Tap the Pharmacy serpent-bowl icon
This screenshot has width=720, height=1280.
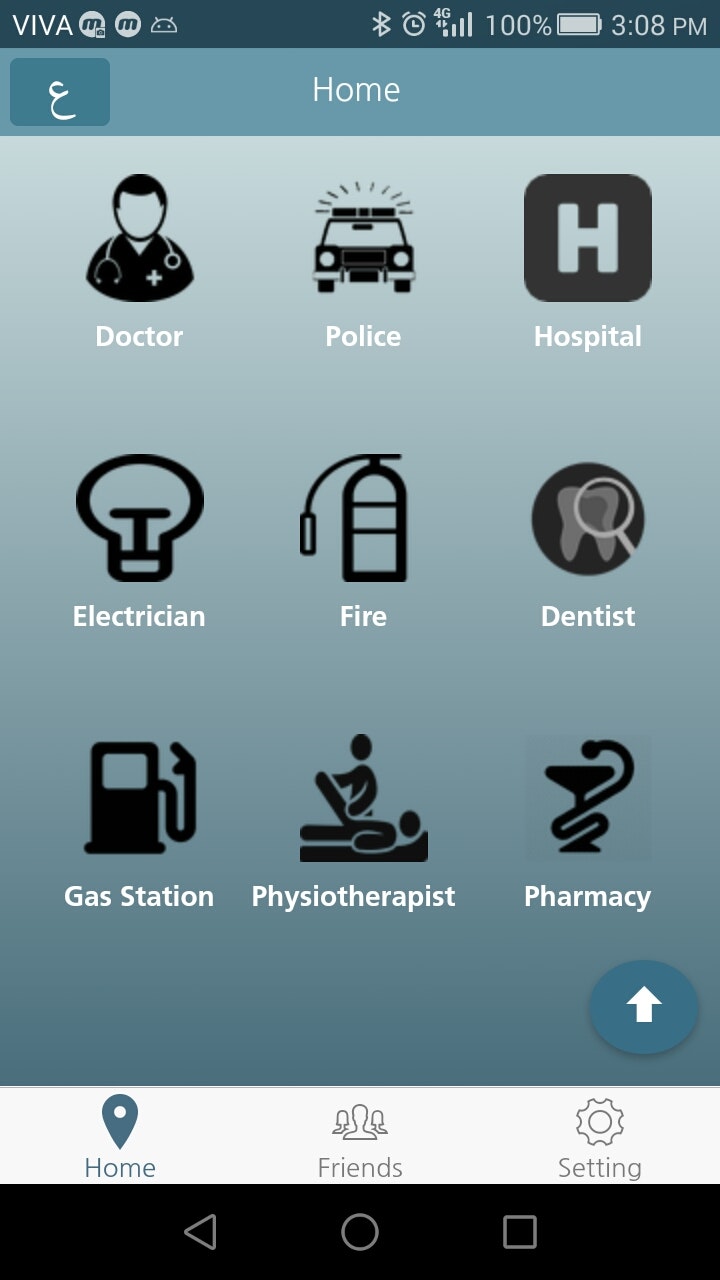pos(587,798)
